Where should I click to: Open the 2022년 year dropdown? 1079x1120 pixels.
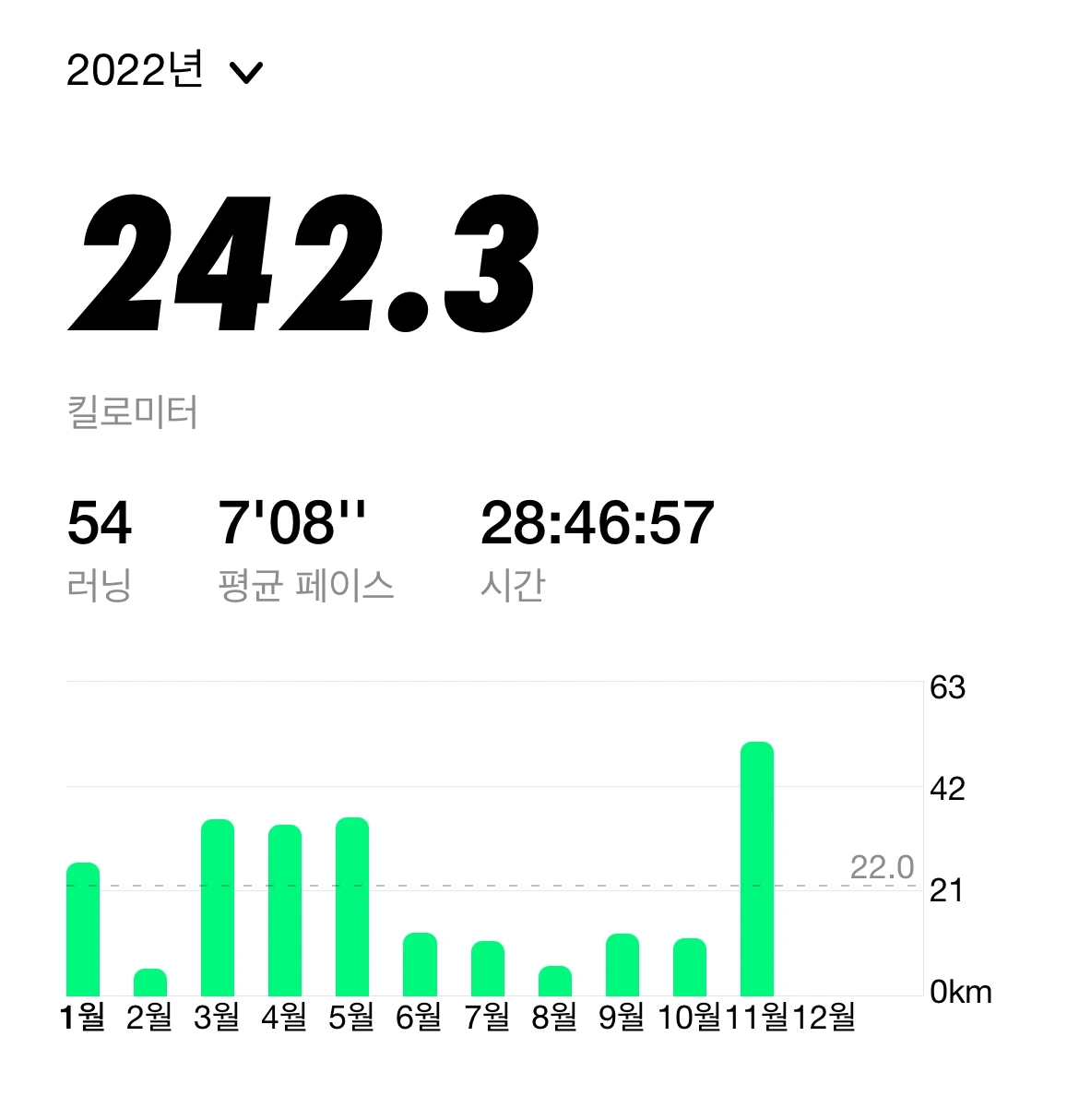click(165, 71)
